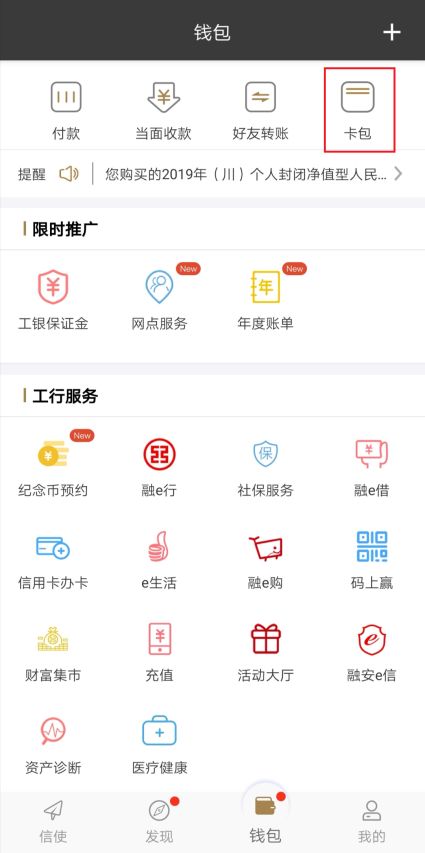The width and height of the screenshot is (425, 853).
Task: Apply via 信用卡办卡
Action: [x=53, y=560]
